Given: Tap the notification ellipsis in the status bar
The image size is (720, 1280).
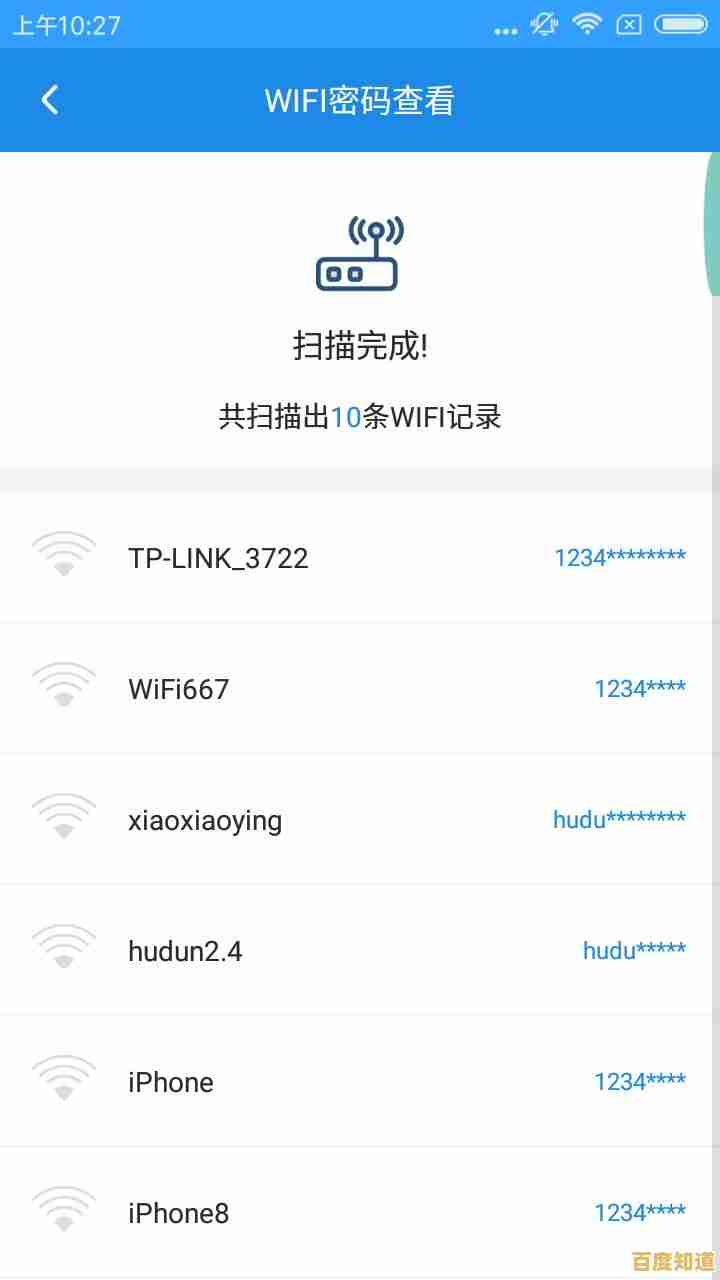Looking at the screenshot, I should 505,27.
